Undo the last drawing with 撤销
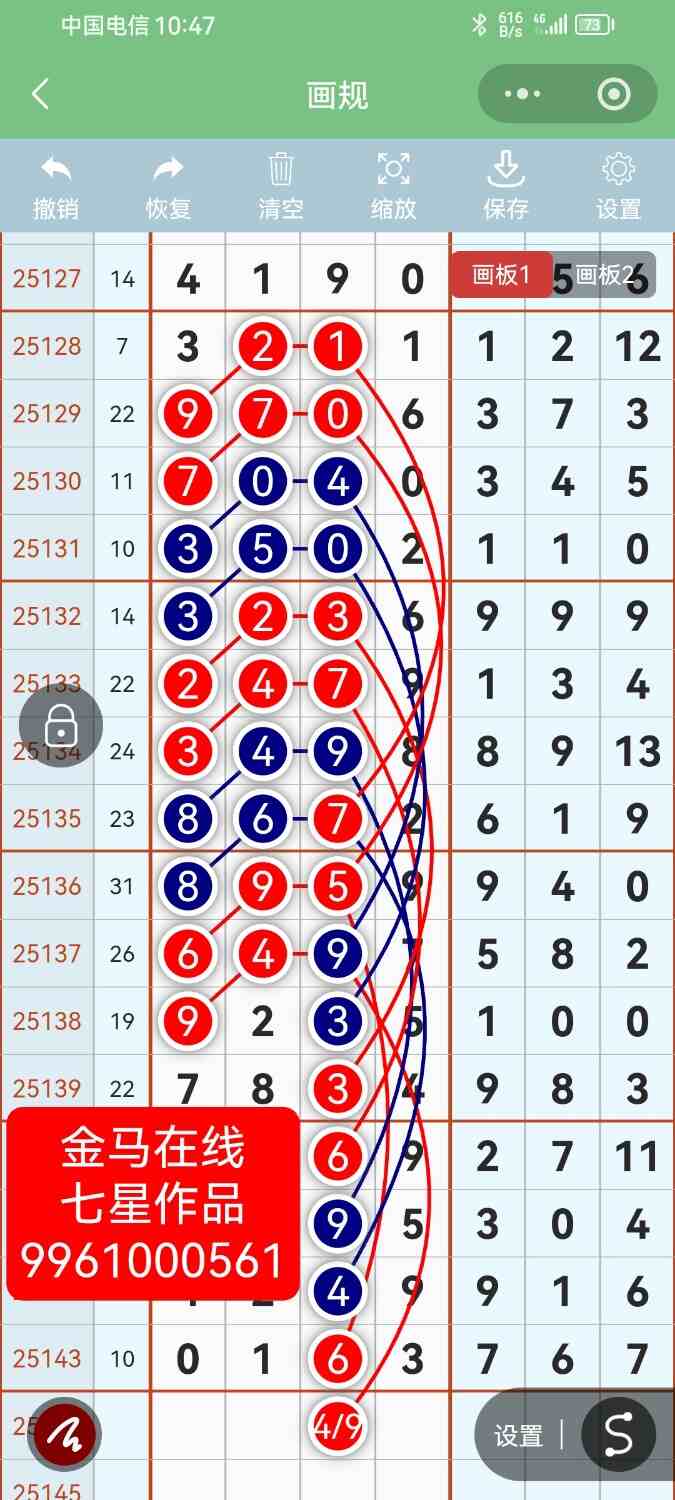675x1500 pixels. click(x=56, y=187)
